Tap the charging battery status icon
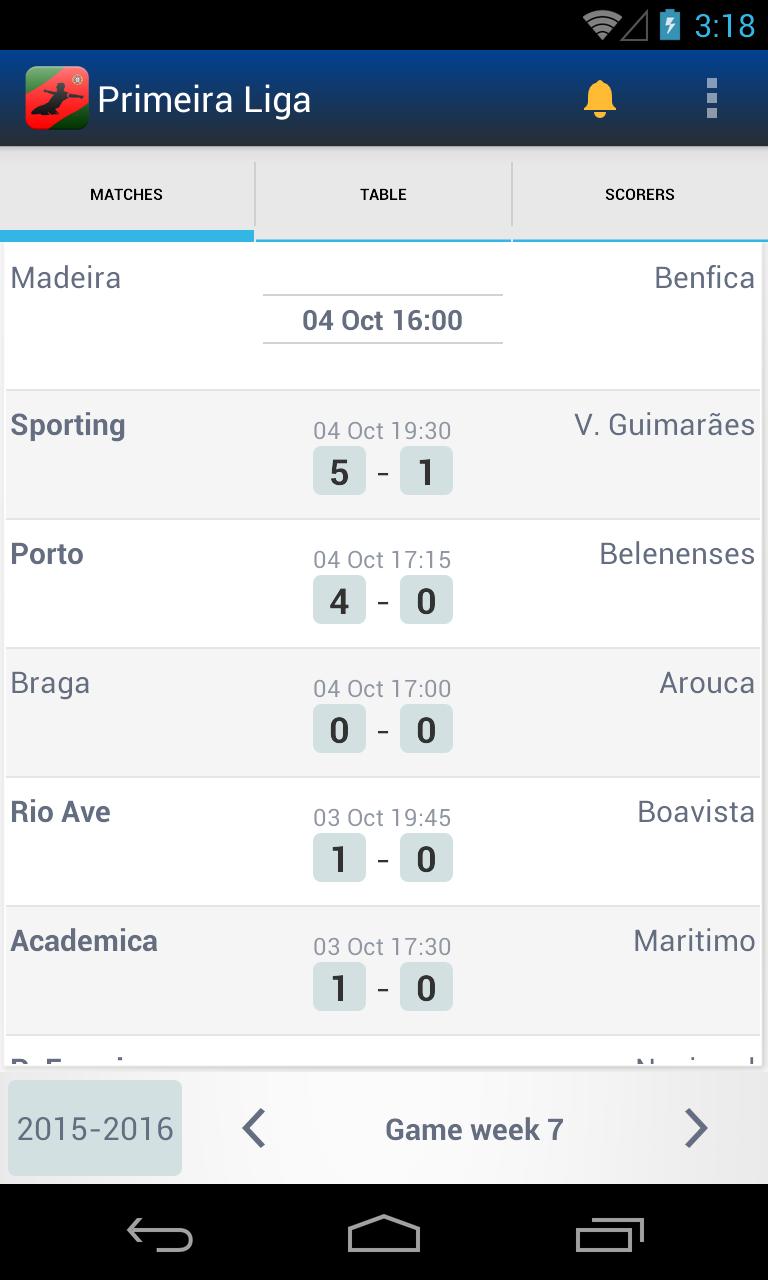This screenshot has height=1280, width=768. tap(666, 27)
